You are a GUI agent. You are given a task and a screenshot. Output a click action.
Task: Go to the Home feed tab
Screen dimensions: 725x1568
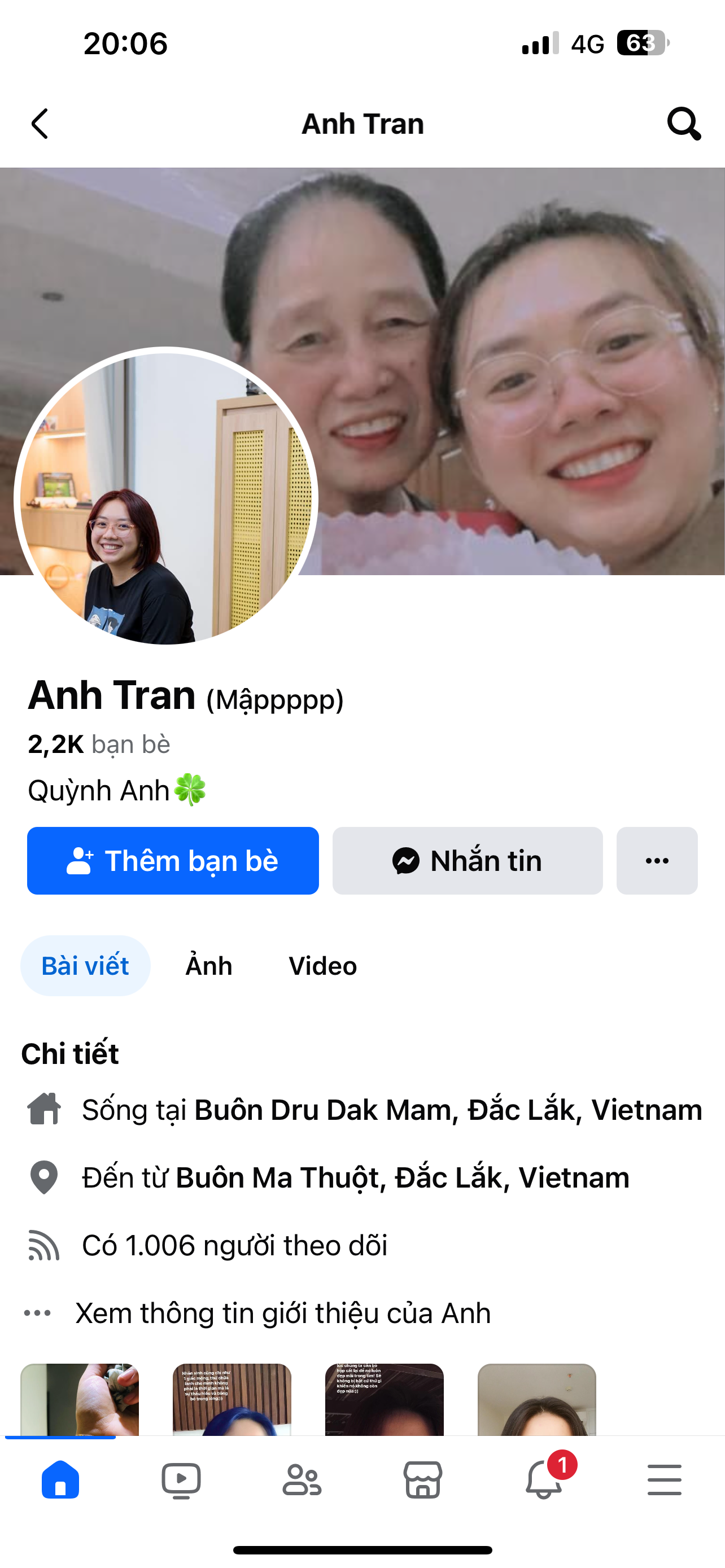[60, 1480]
